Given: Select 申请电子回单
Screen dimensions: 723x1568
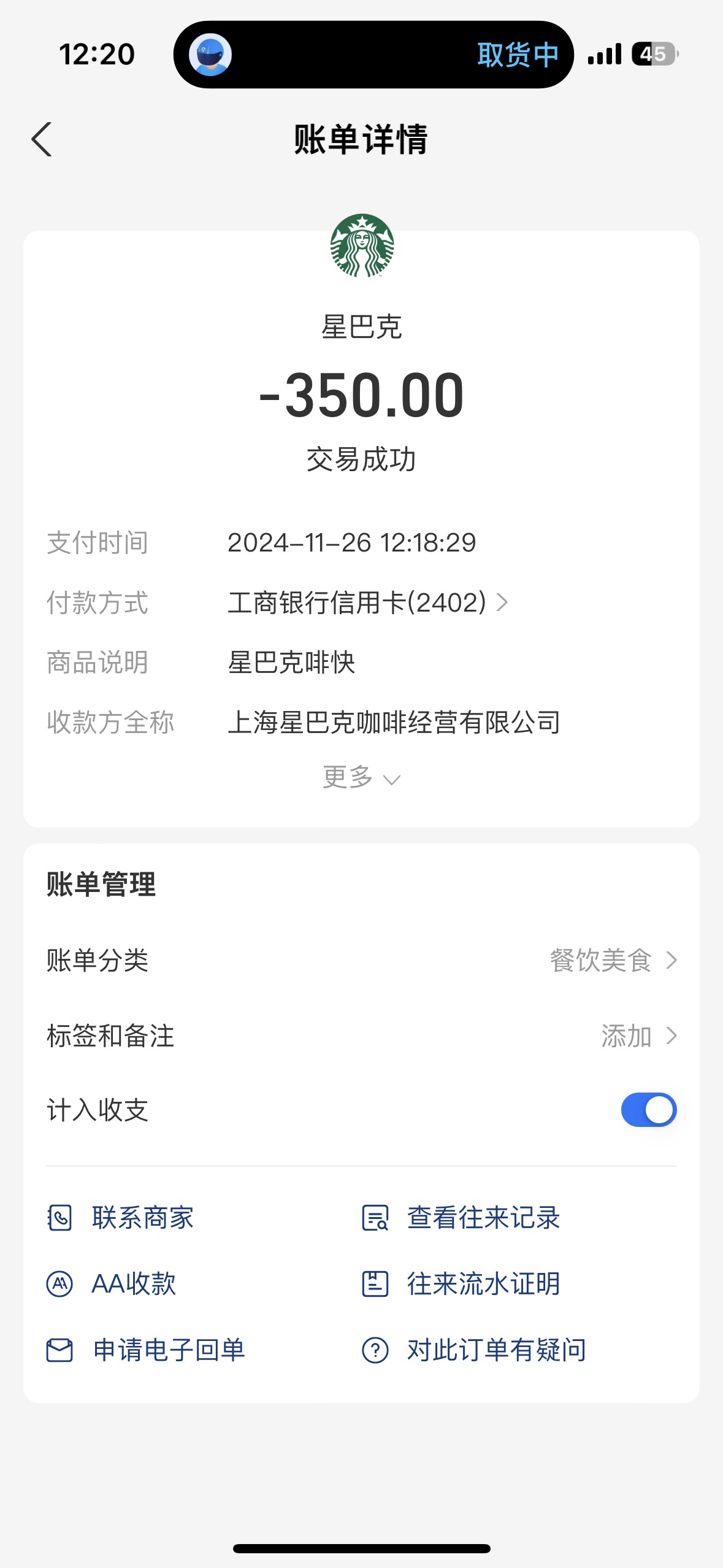Looking at the screenshot, I should click(x=146, y=1350).
